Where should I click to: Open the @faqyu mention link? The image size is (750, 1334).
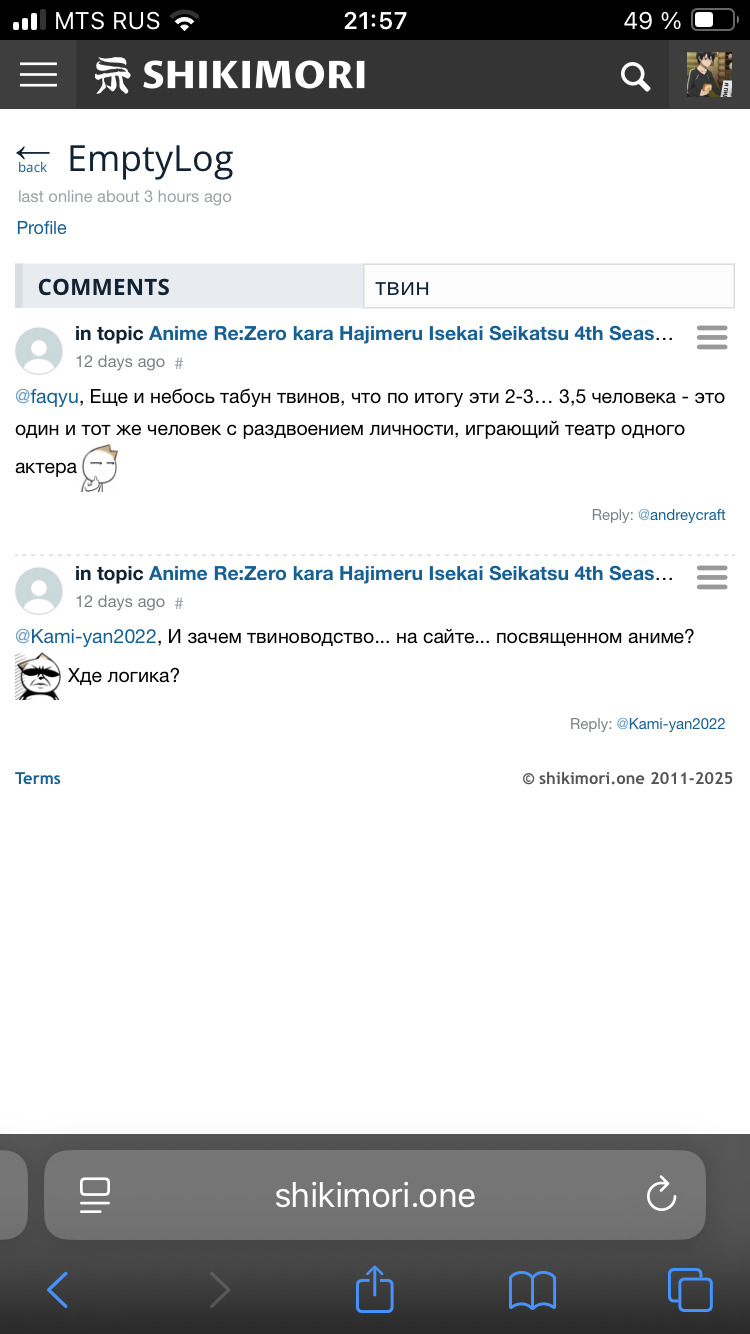[47, 397]
